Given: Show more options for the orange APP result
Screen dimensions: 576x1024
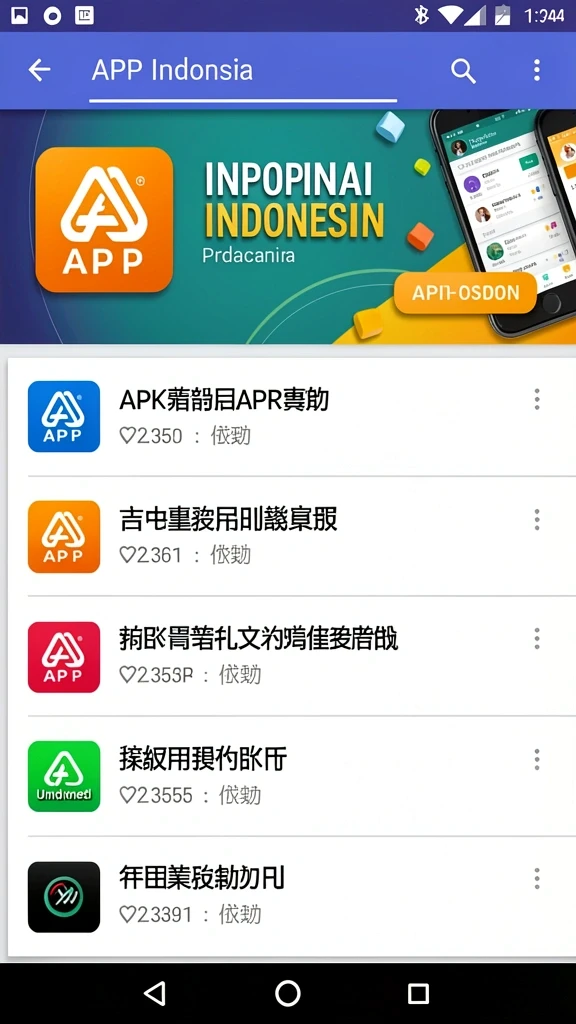Looking at the screenshot, I should (537, 519).
